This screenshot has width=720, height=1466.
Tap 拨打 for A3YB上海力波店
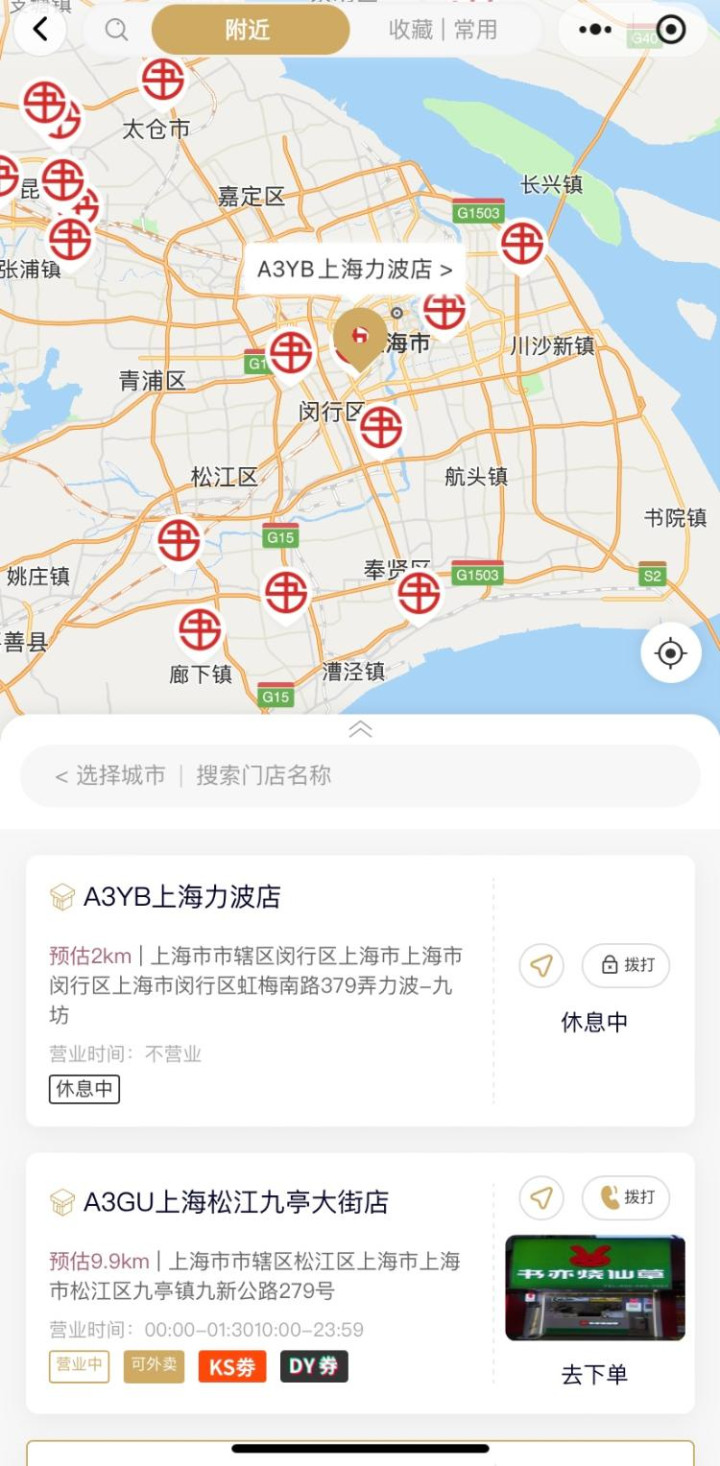(x=626, y=966)
